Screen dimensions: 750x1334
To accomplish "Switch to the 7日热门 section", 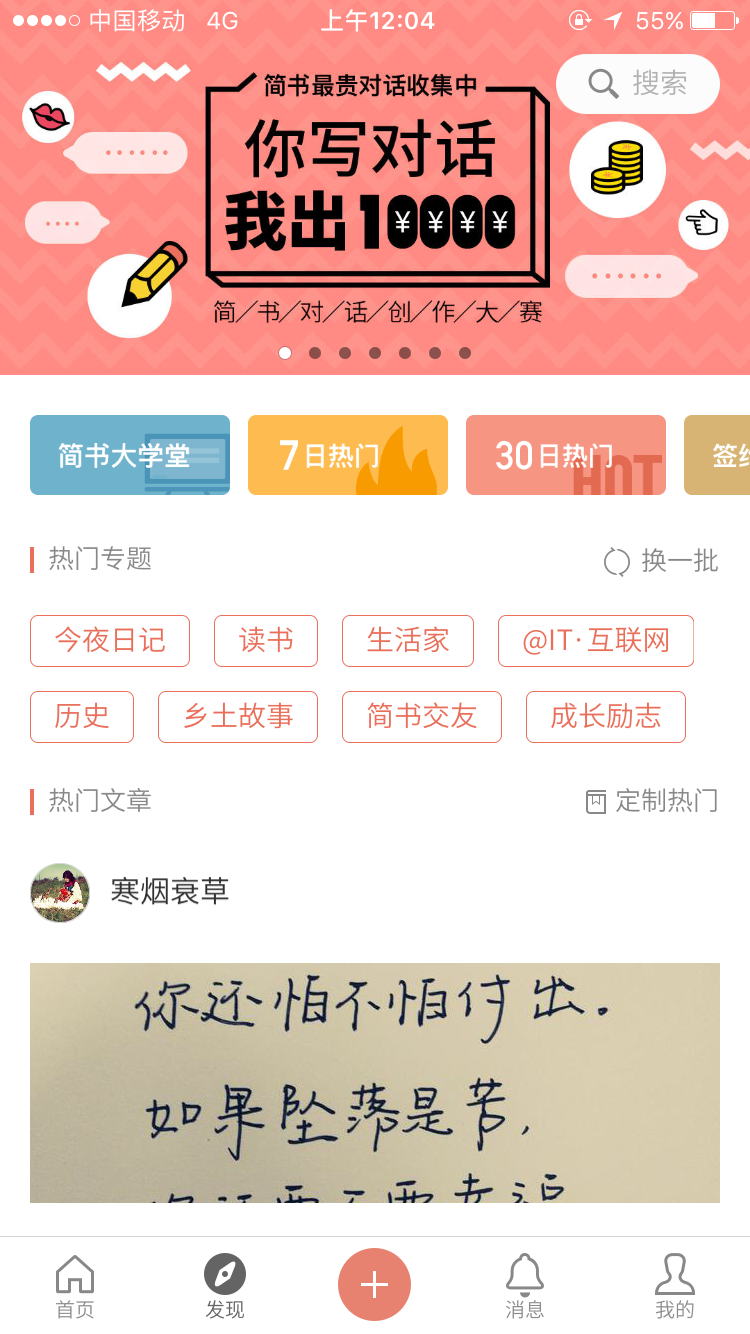I will click(x=347, y=455).
